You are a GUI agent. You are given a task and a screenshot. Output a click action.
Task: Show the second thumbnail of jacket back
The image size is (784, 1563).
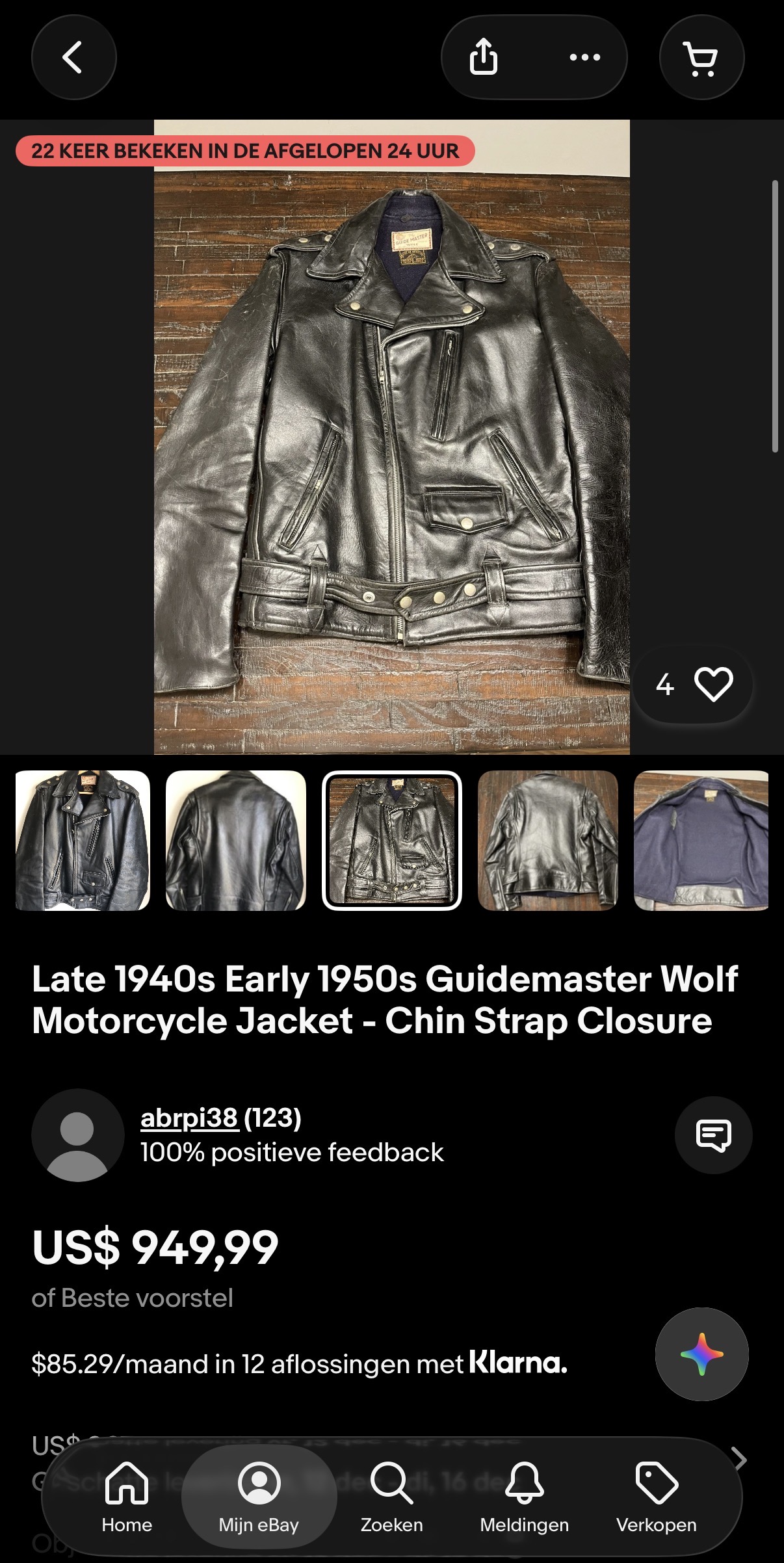[x=236, y=841]
